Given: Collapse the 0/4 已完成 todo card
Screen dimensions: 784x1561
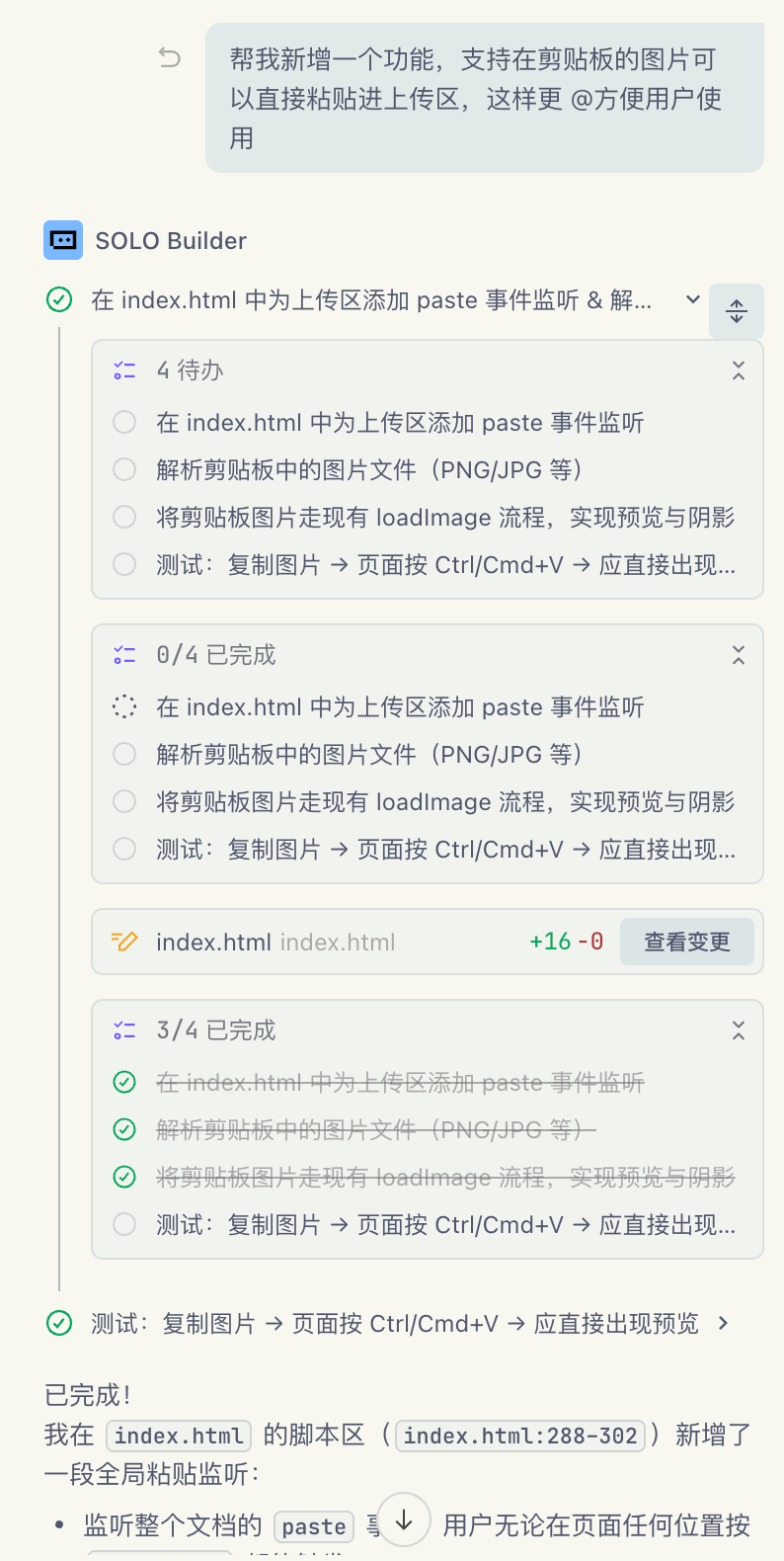Looking at the screenshot, I should click(738, 655).
